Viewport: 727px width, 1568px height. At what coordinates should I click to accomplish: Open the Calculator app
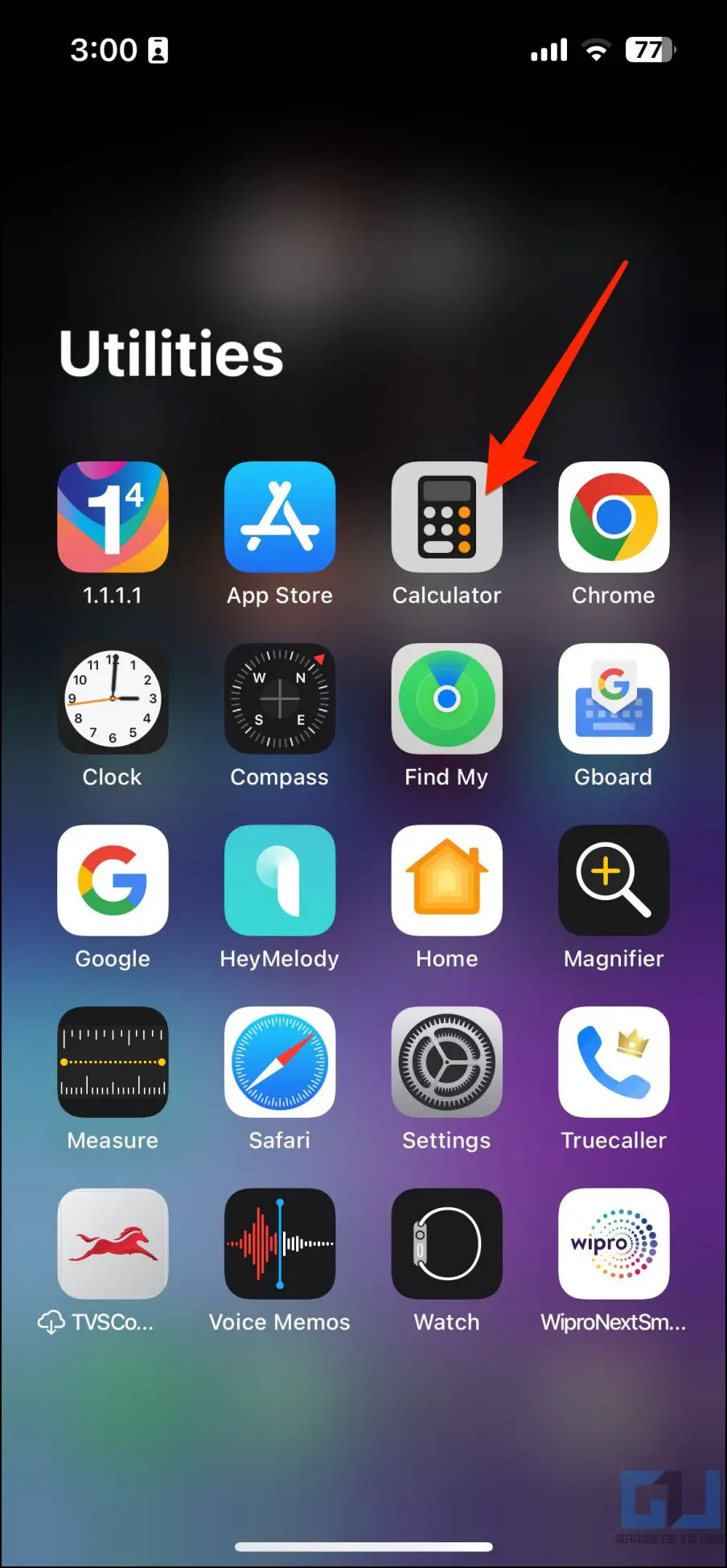click(x=446, y=517)
